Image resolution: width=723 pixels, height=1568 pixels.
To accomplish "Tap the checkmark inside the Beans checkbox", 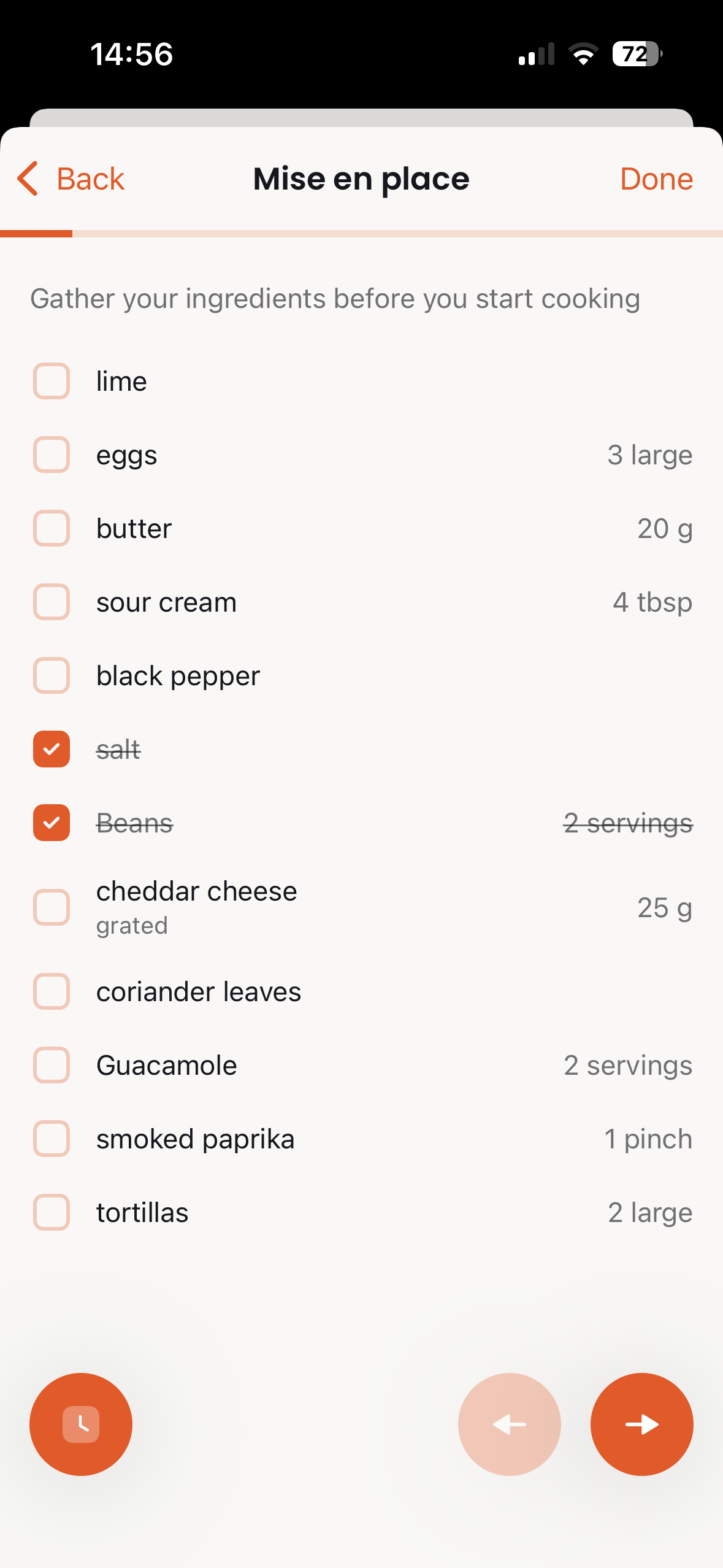I will (x=51, y=823).
